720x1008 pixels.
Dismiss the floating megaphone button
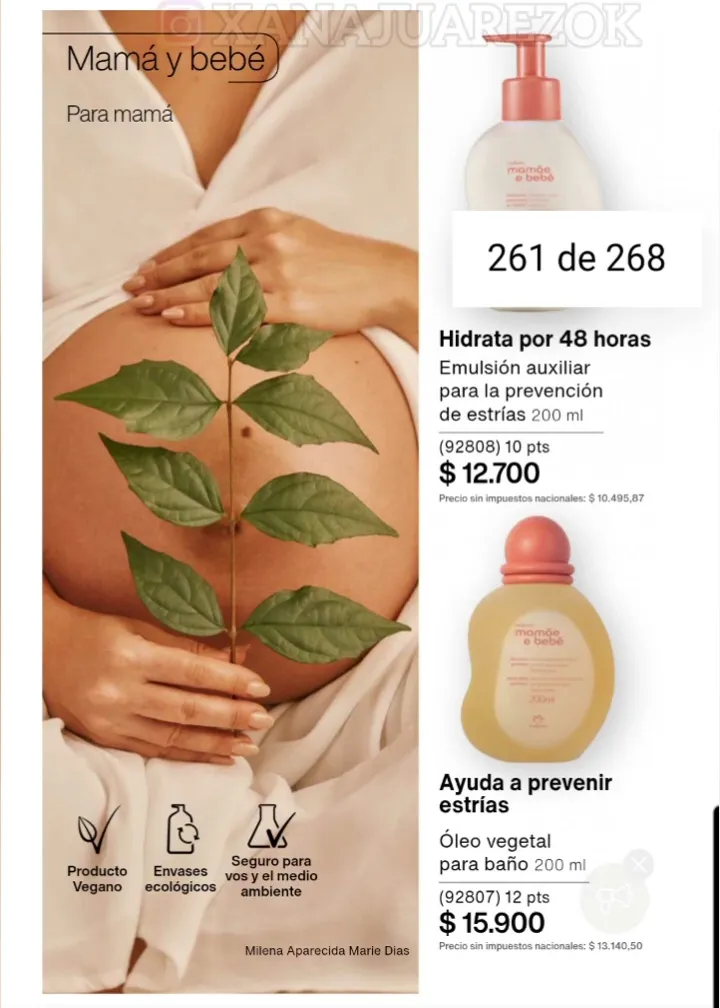(x=640, y=864)
